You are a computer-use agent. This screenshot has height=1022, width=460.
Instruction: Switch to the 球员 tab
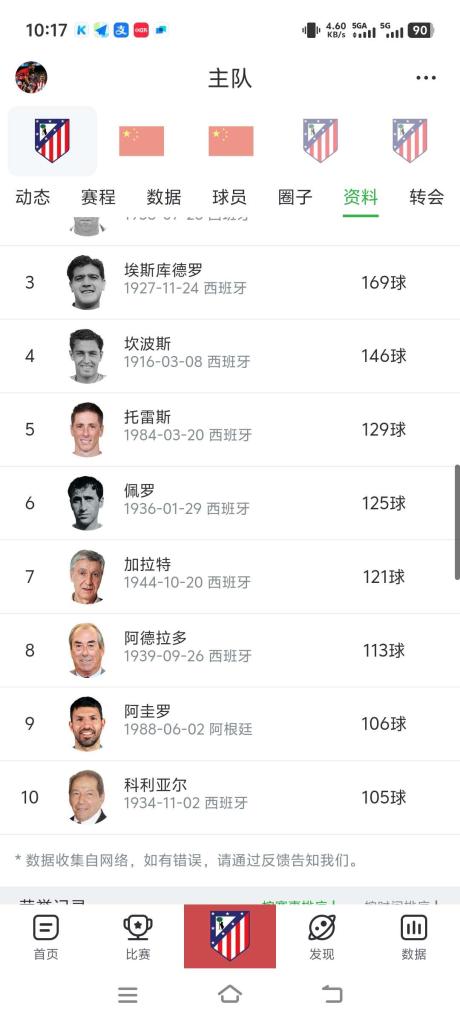[229, 197]
